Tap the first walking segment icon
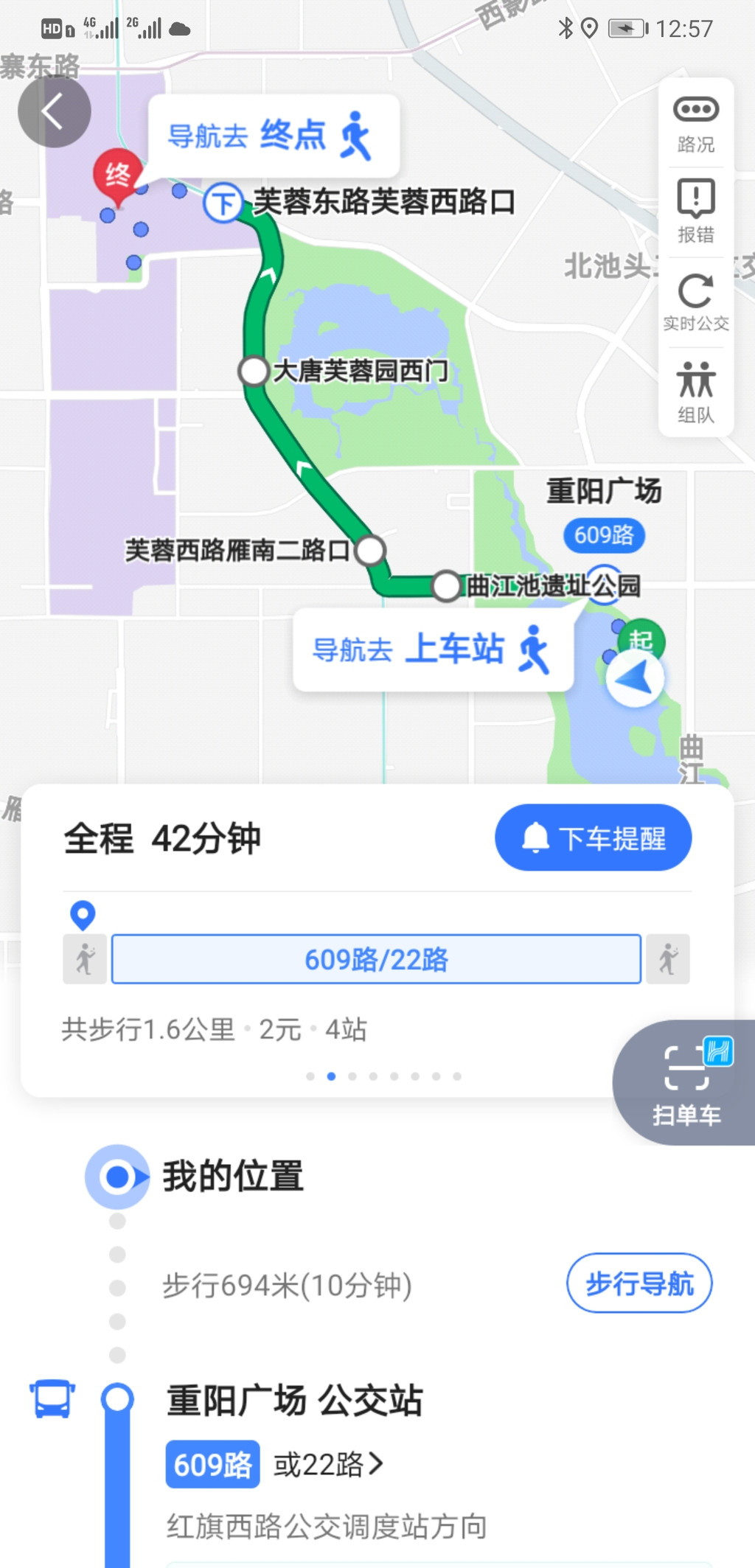755x1568 pixels. click(x=85, y=959)
